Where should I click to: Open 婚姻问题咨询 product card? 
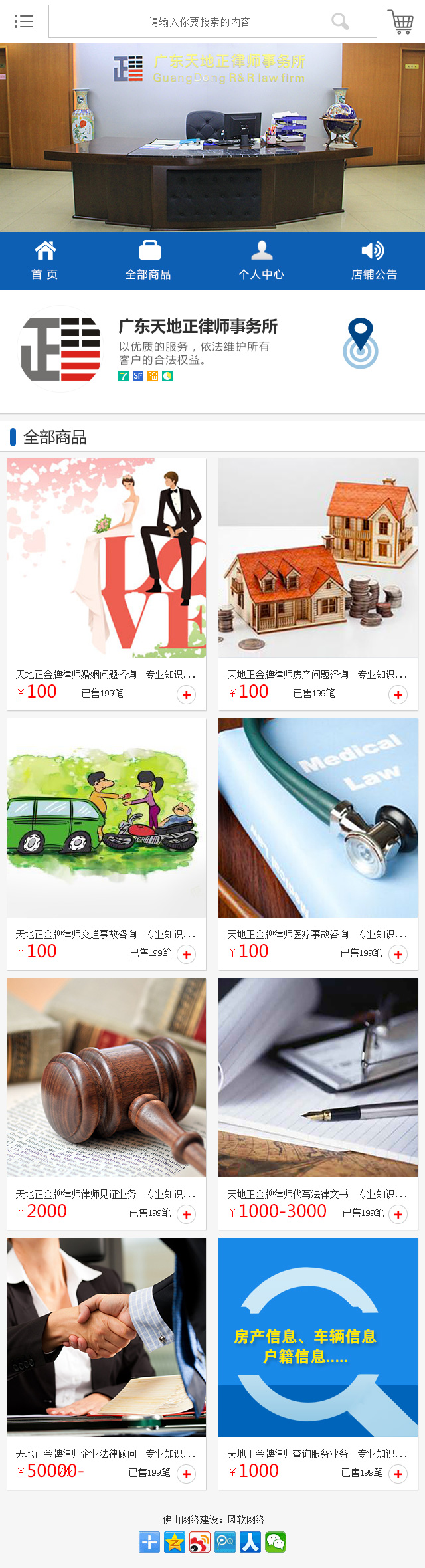pyautogui.click(x=106, y=558)
